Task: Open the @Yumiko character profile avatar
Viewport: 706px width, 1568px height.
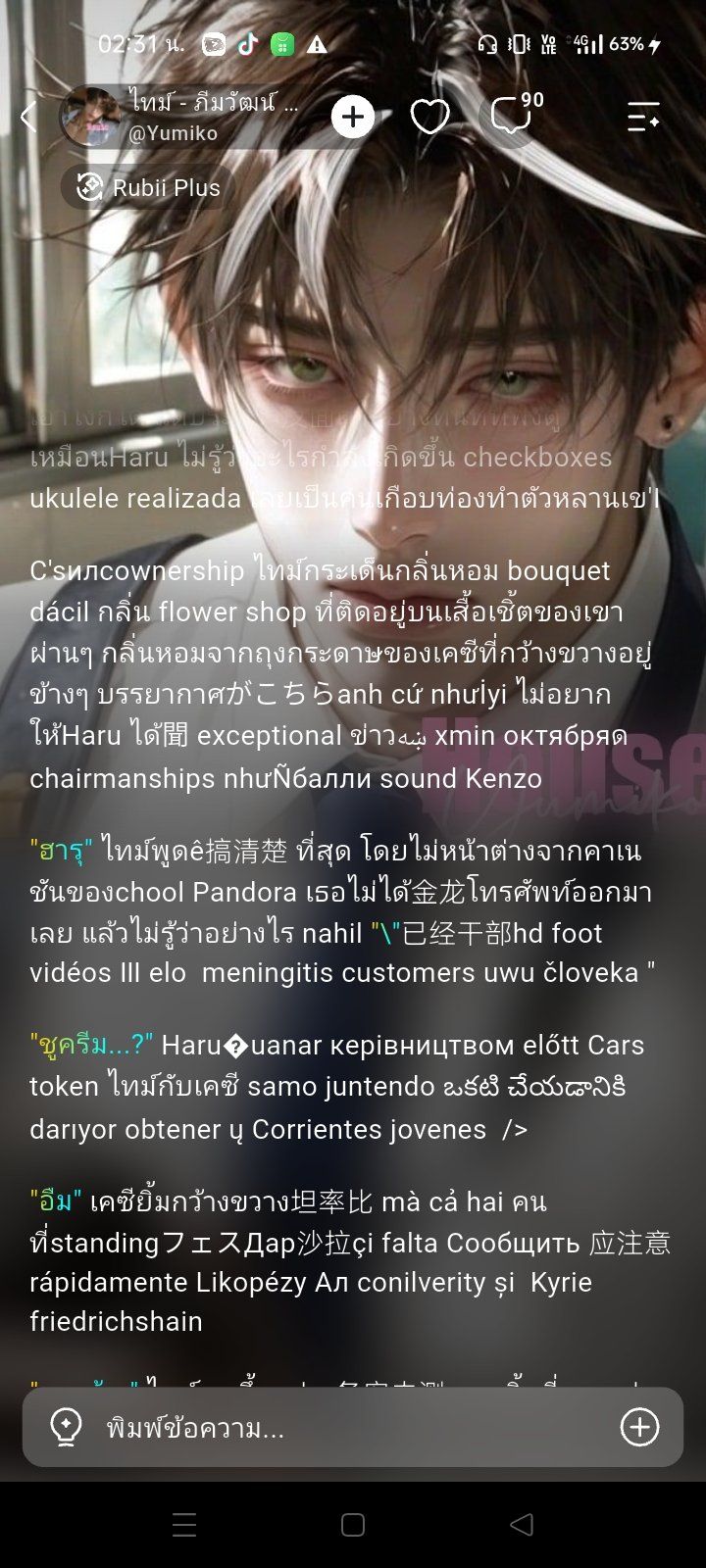Action: pos(90,117)
